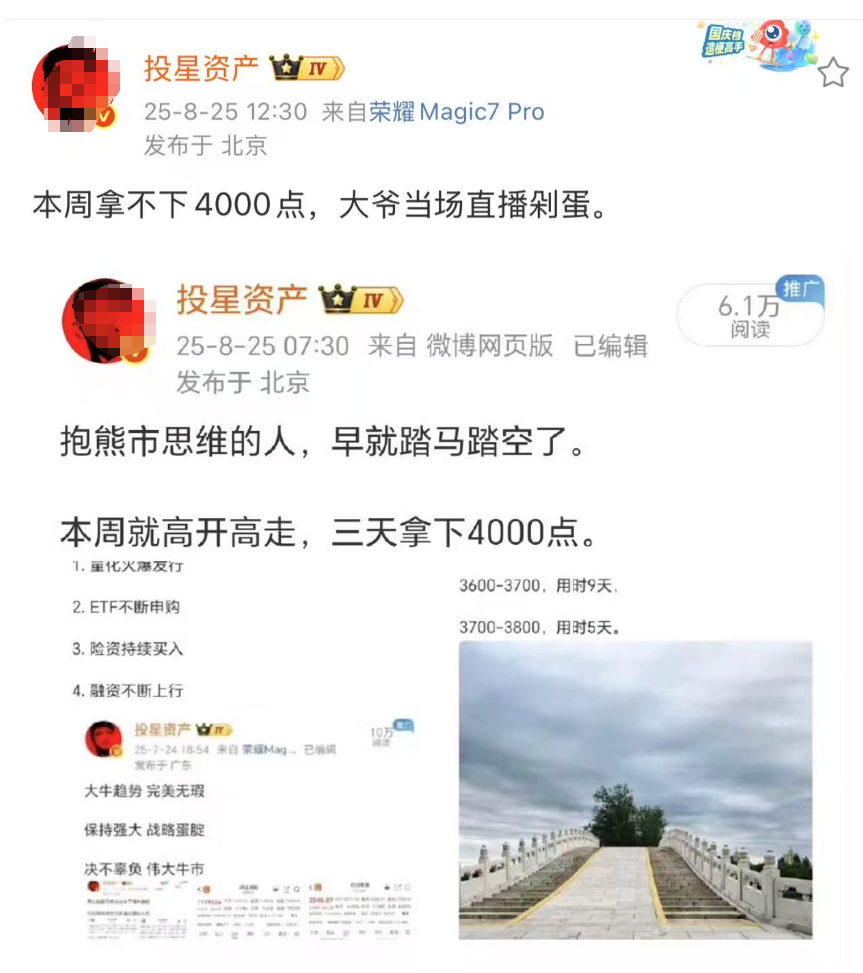Open the 荣耀Magic7 Pro device link

(457, 111)
